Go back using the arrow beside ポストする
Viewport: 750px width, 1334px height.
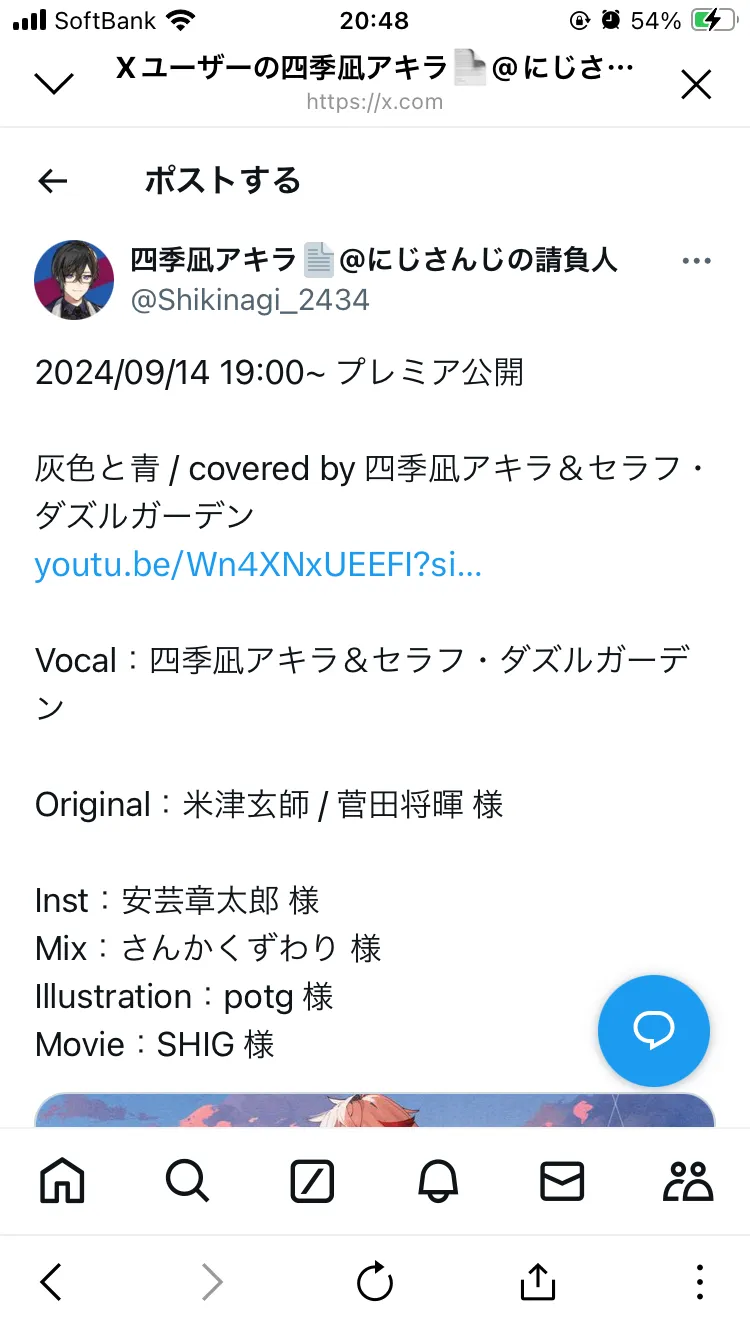(x=52, y=181)
